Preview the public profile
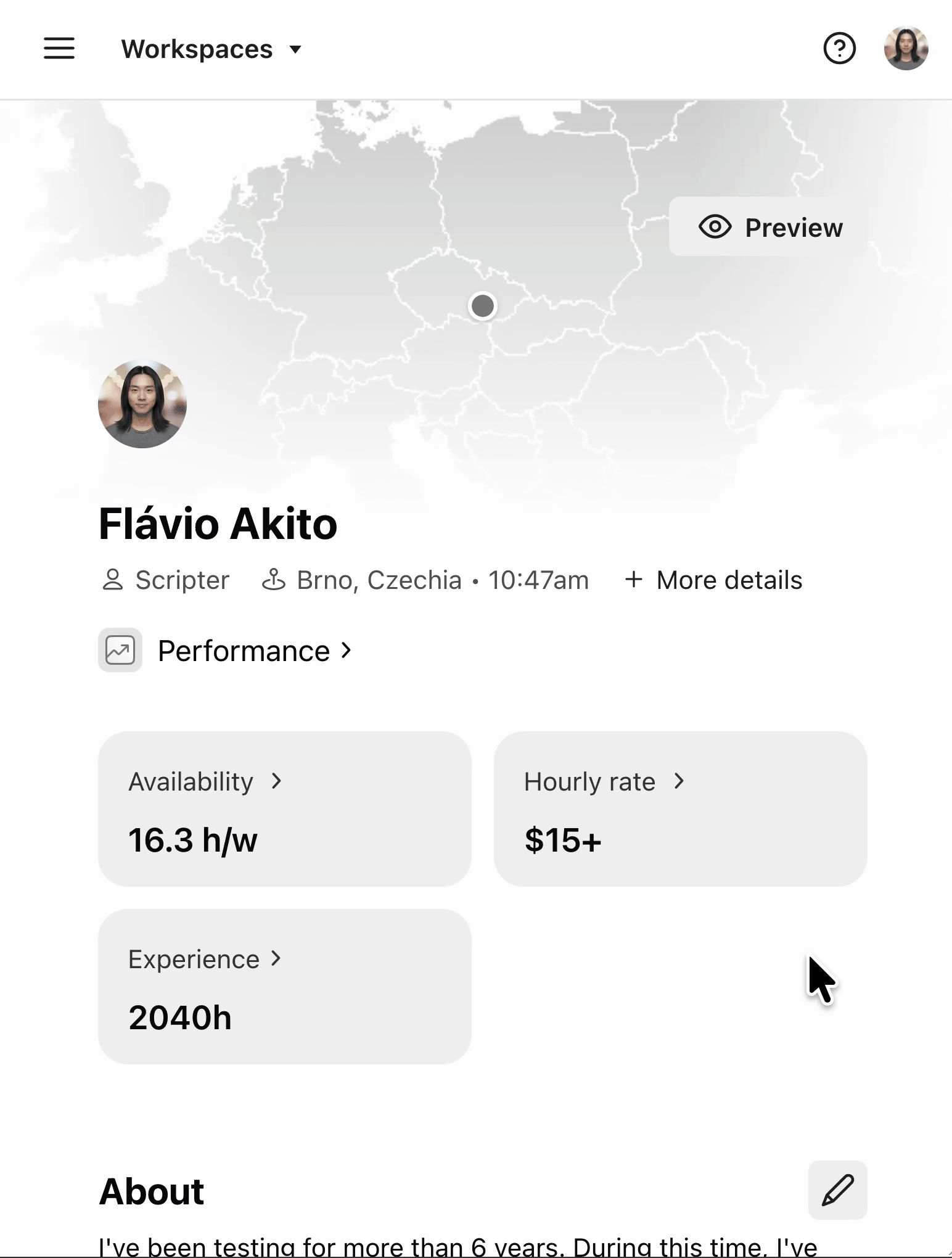 [768, 227]
